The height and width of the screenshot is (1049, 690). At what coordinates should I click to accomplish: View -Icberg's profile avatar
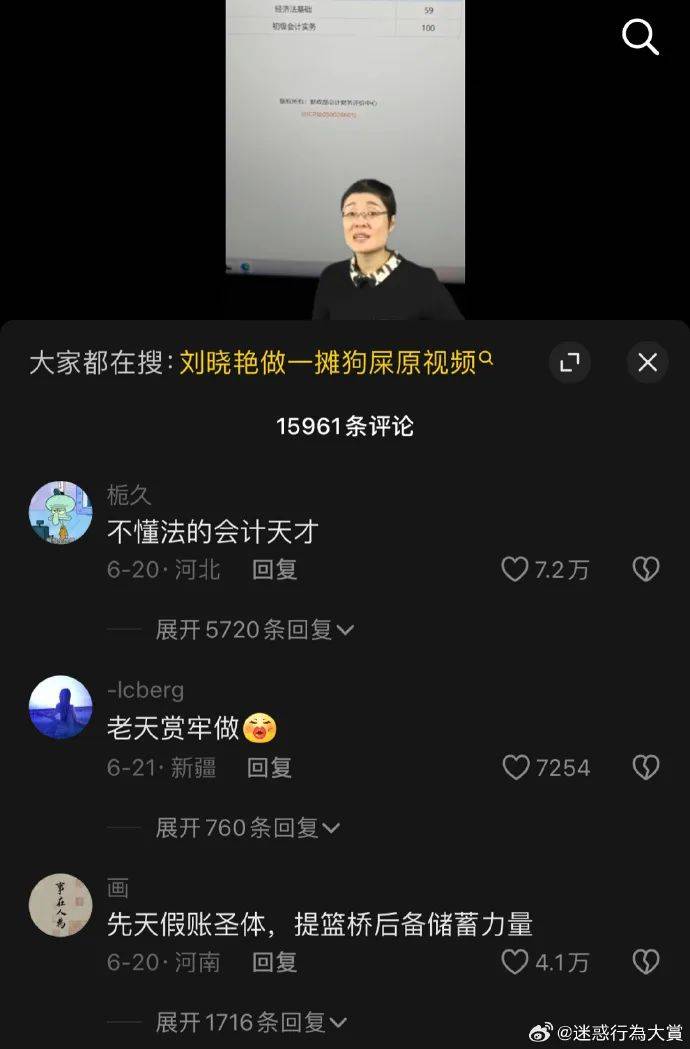point(61,706)
